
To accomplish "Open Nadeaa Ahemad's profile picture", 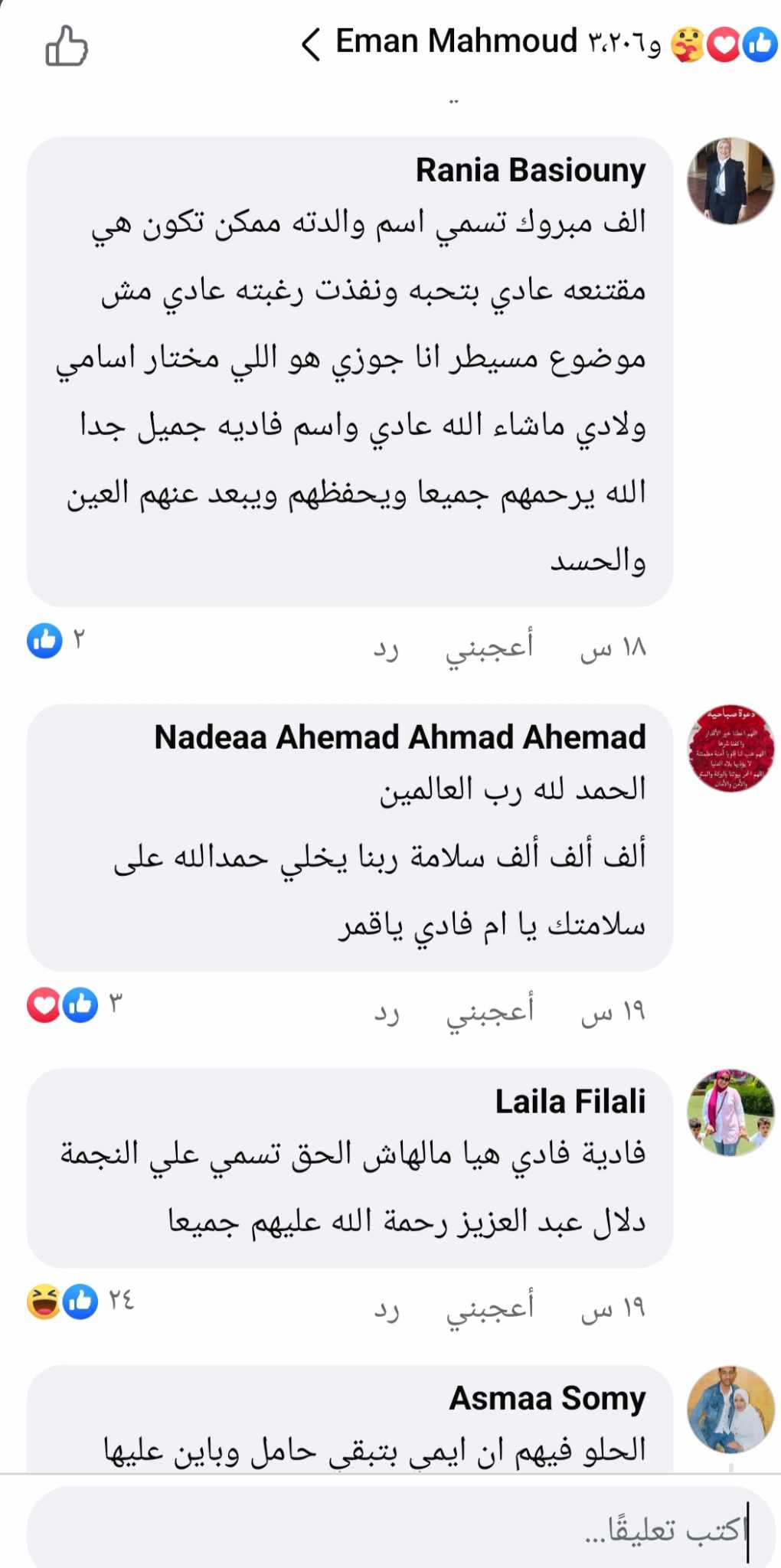I will coord(730,748).
